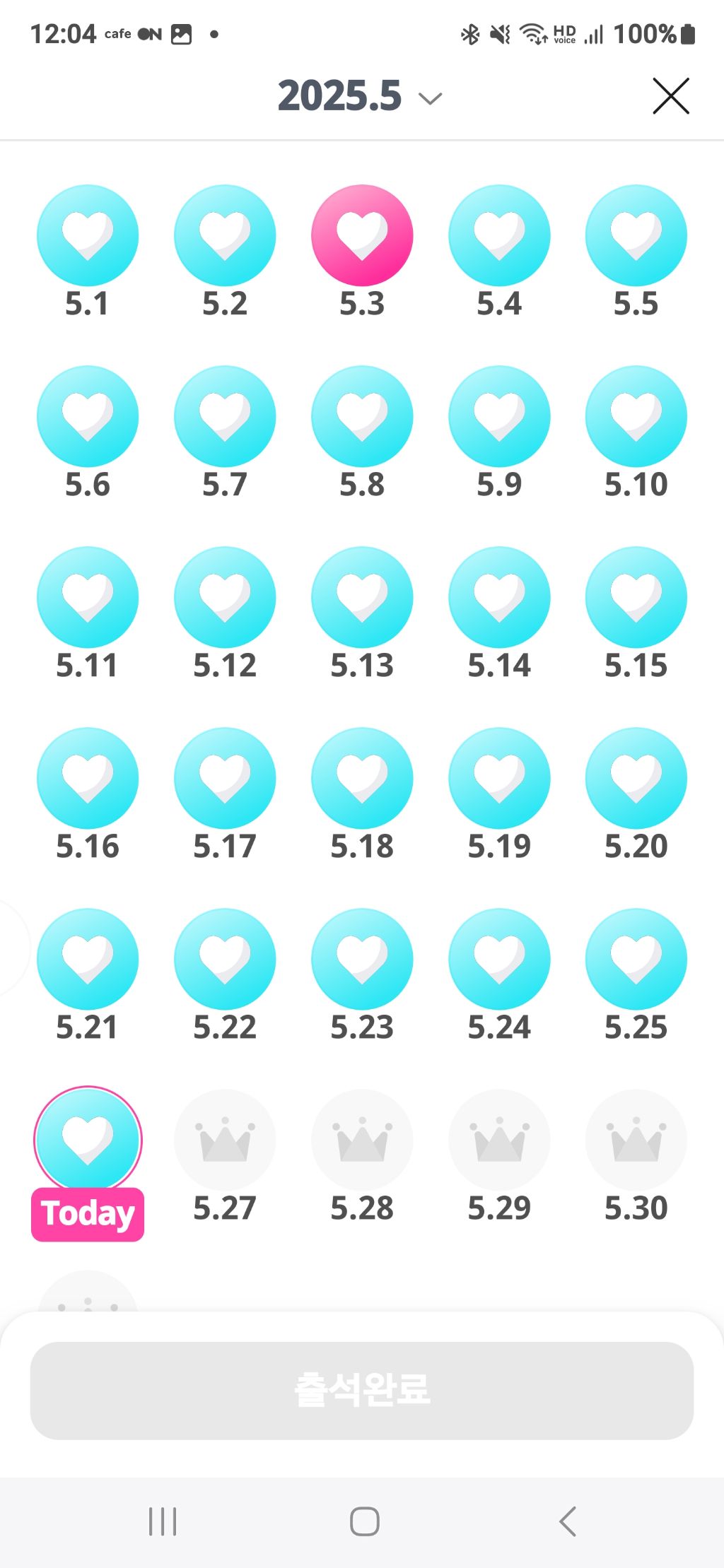Tap the 출석완료 button
The height and width of the screenshot is (1568, 724).
362,1390
